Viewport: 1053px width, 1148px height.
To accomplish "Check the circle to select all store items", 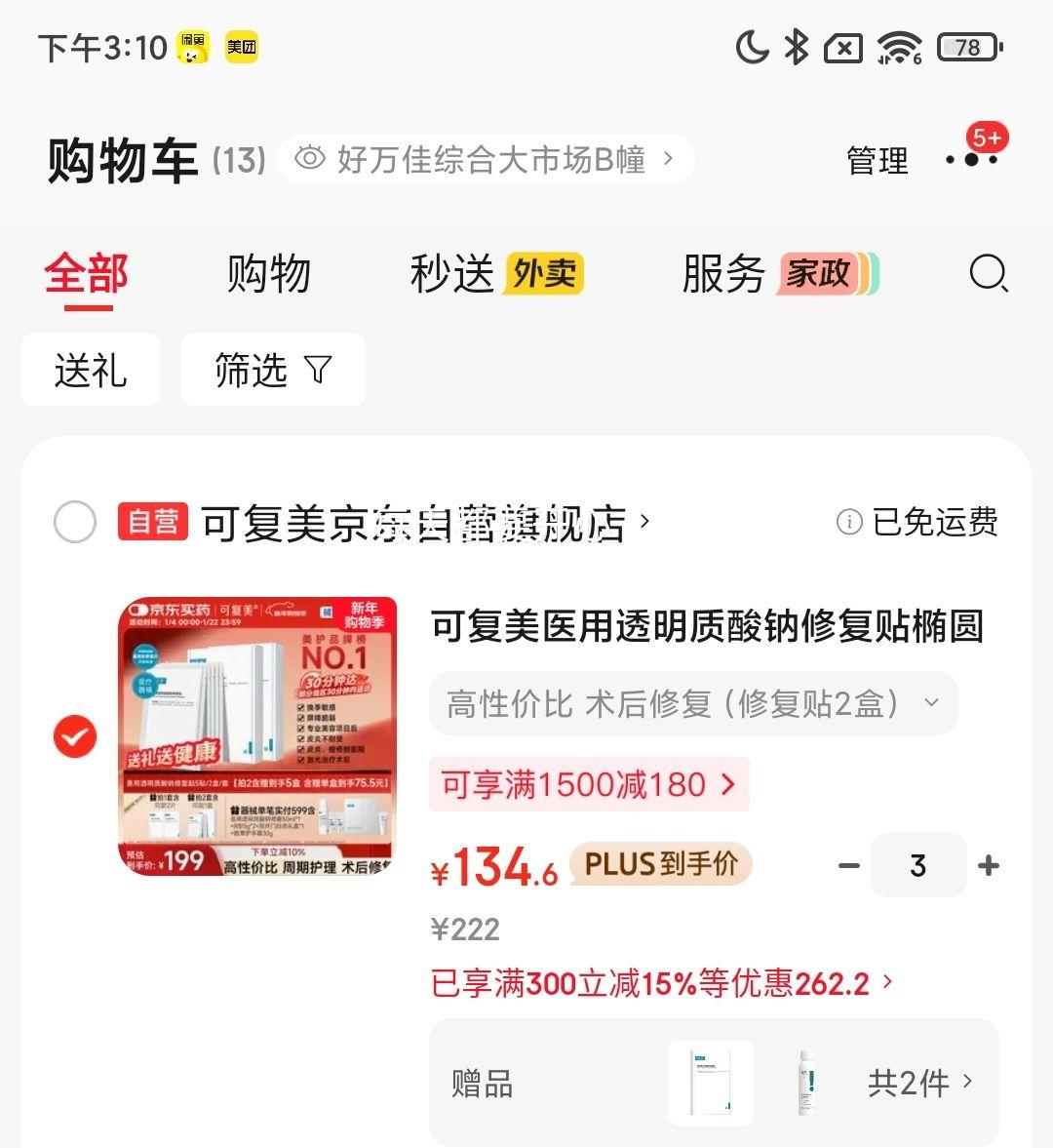I will point(74,522).
